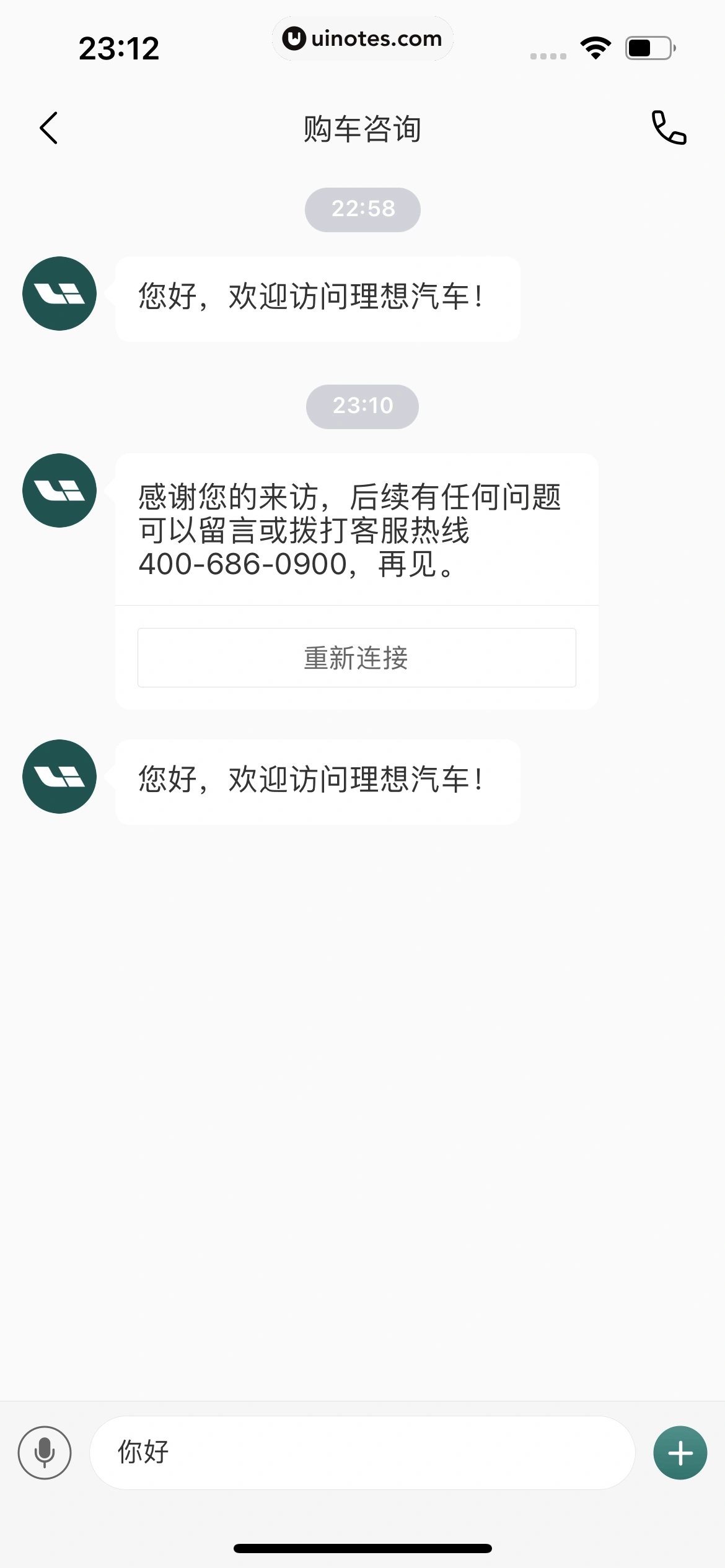This screenshot has height=1568, width=725.
Task: Tap the Li Auto avatar next to first greeting
Action: [x=58, y=294]
